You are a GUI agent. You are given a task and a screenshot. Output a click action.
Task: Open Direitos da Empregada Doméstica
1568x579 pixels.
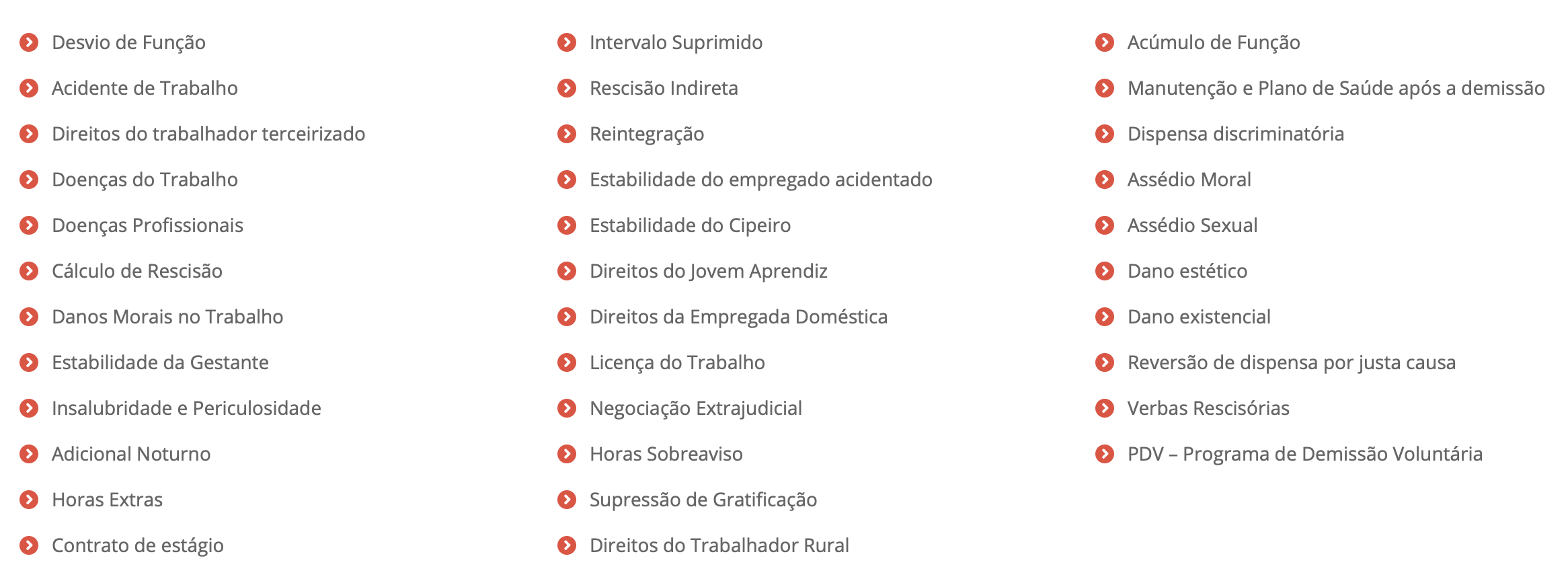point(738,317)
